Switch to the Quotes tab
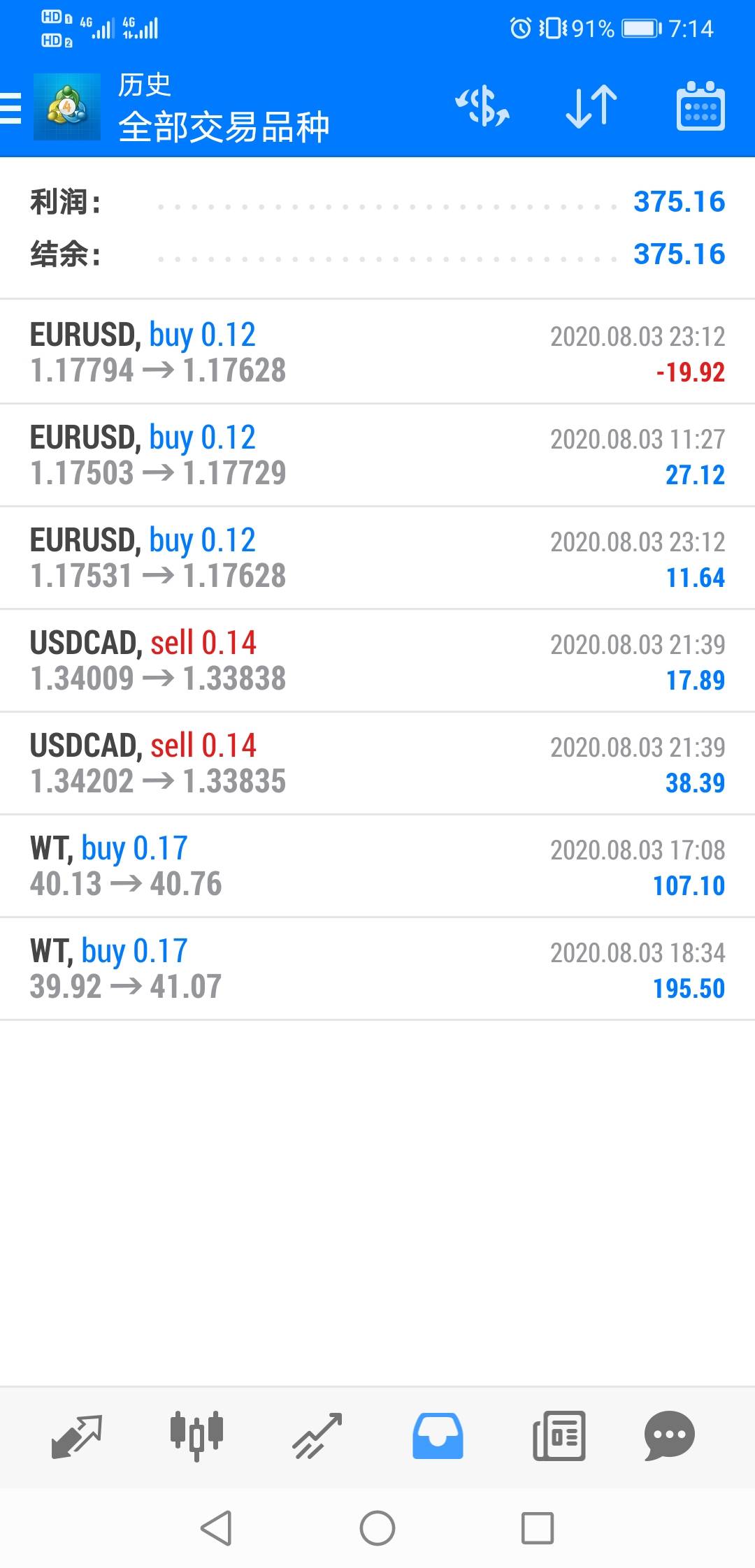The image size is (755, 1568). tap(77, 1436)
